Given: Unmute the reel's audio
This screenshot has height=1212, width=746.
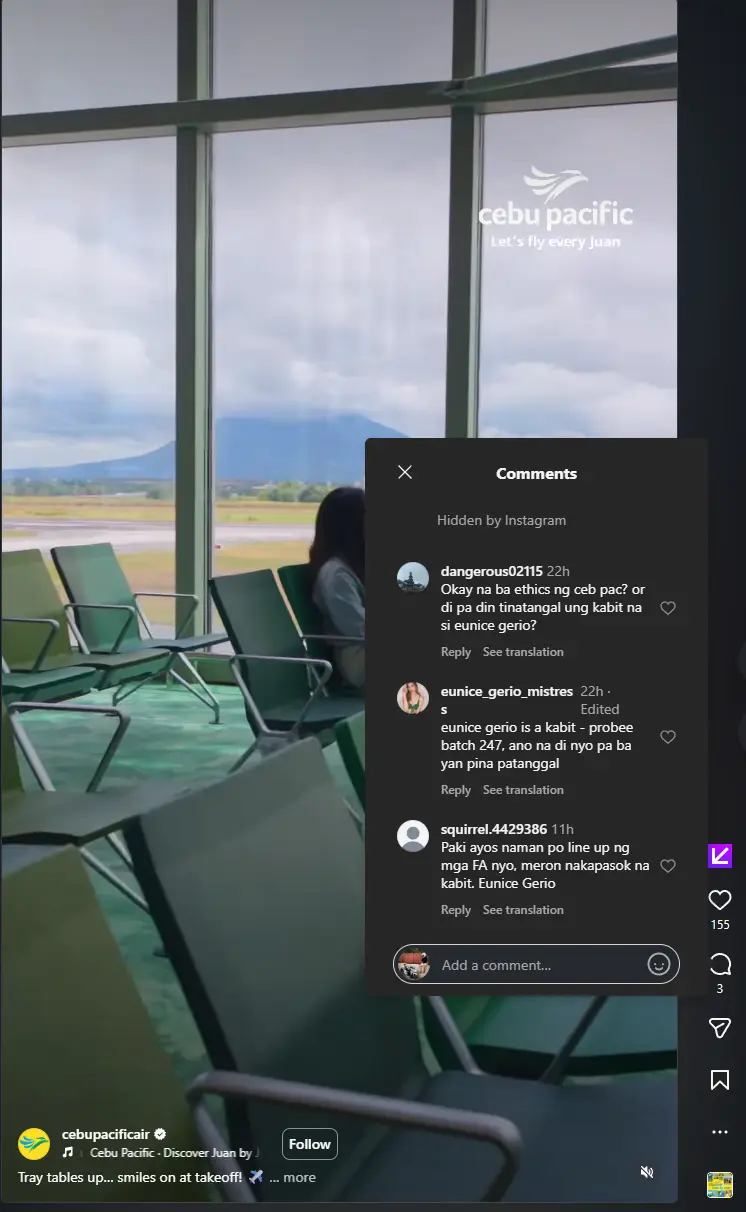Looking at the screenshot, I should coord(647,1172).
